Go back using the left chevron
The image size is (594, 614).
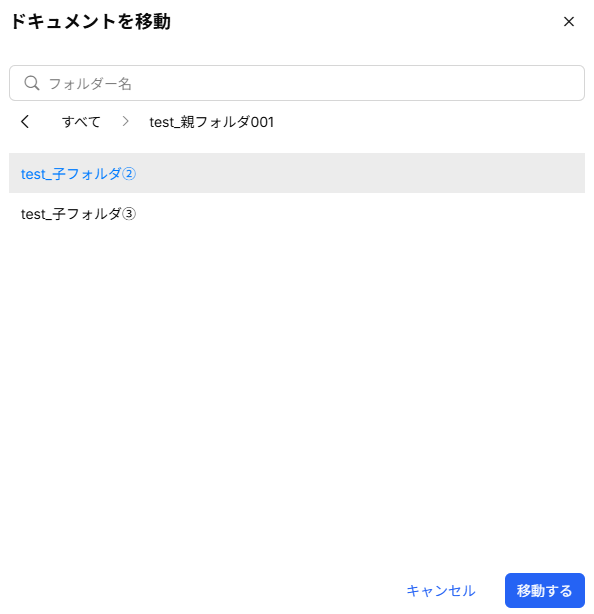click(x=25, y=122)
